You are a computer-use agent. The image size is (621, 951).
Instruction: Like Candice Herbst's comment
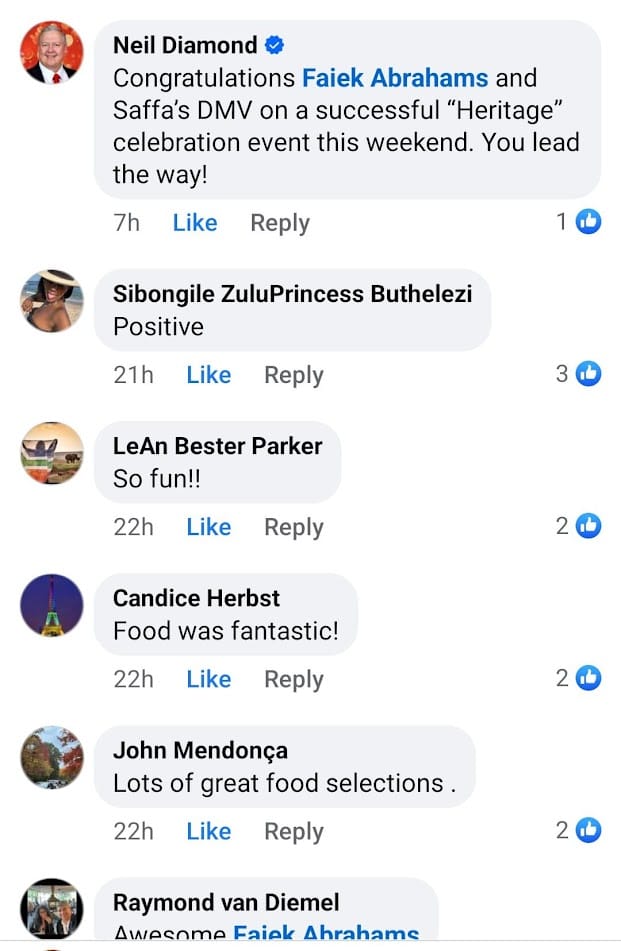(208, 679)
